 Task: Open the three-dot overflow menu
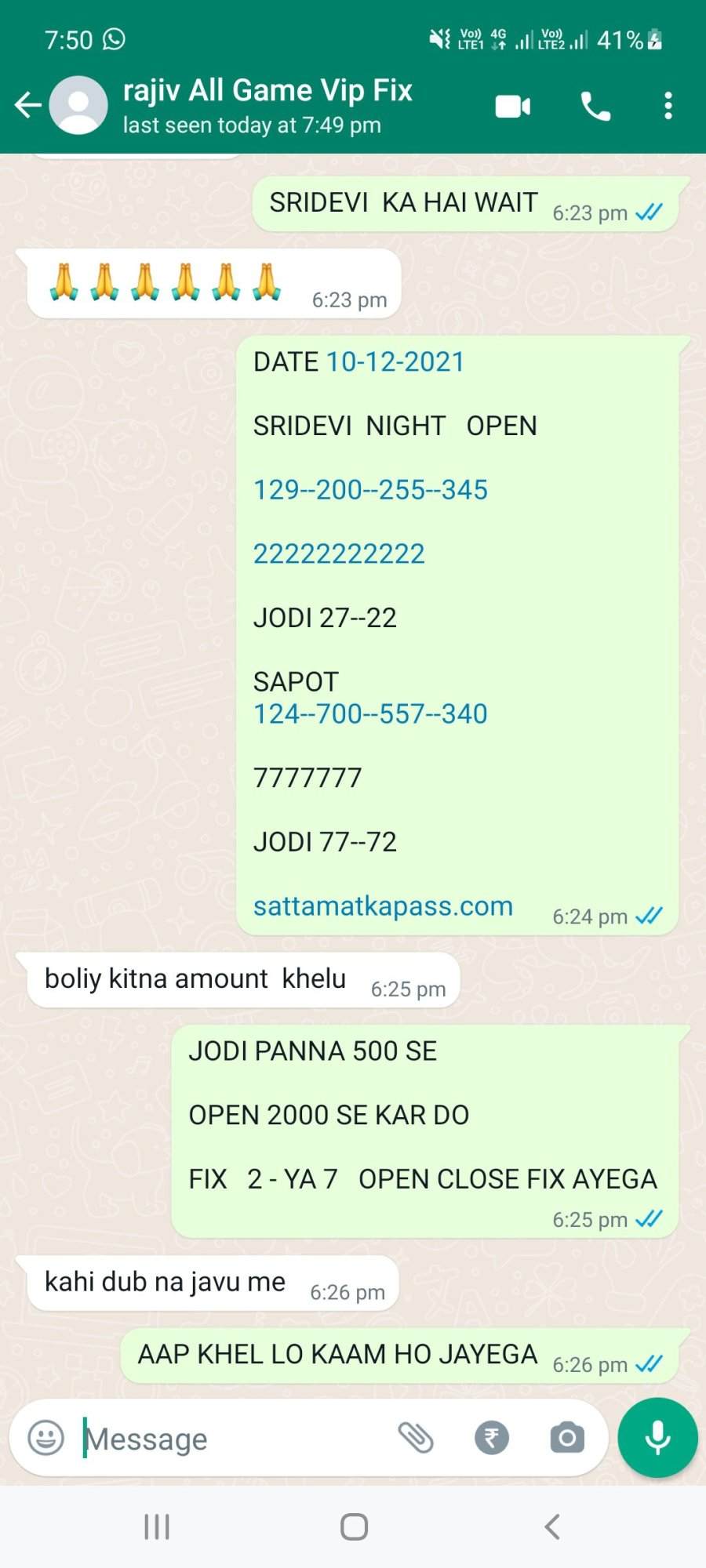(x=668, y=106)
